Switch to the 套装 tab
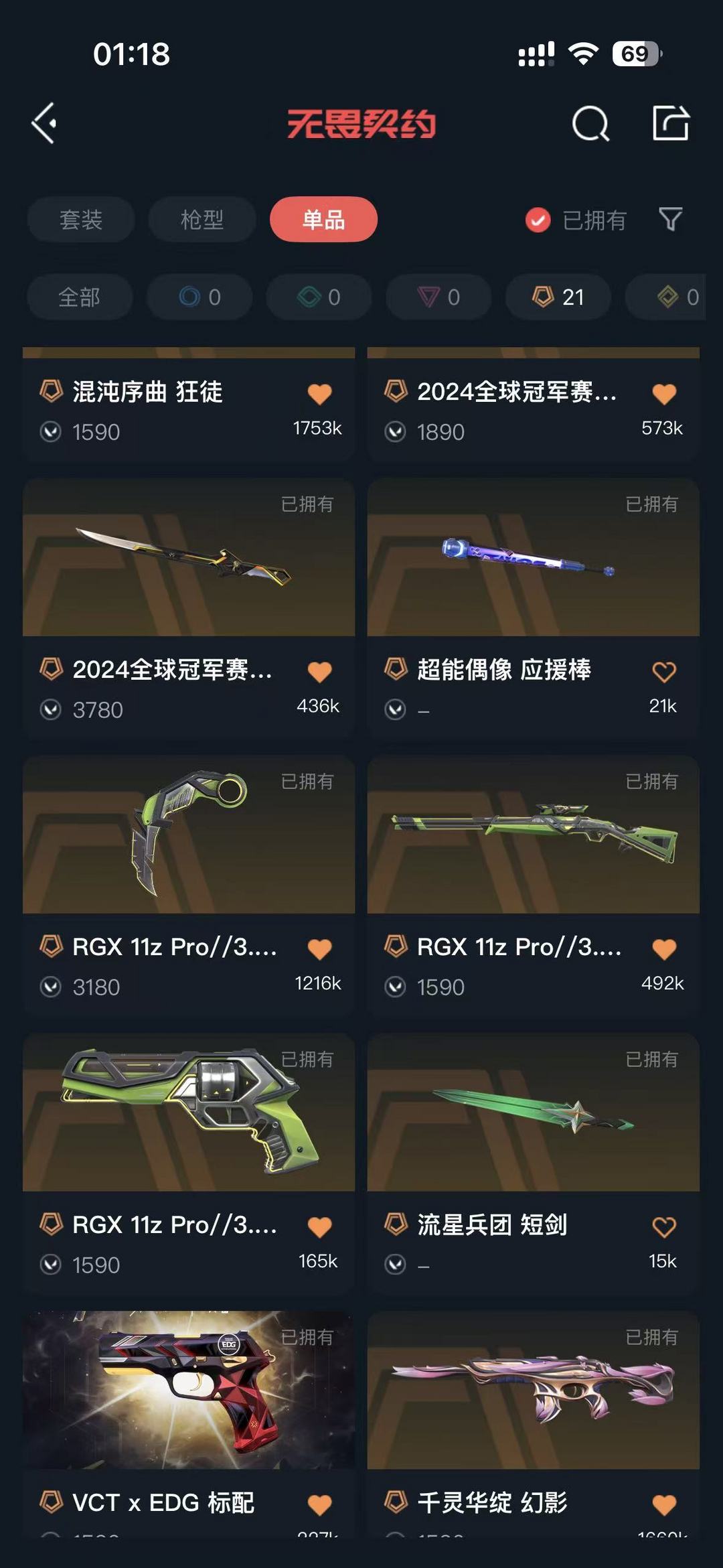 80,219
